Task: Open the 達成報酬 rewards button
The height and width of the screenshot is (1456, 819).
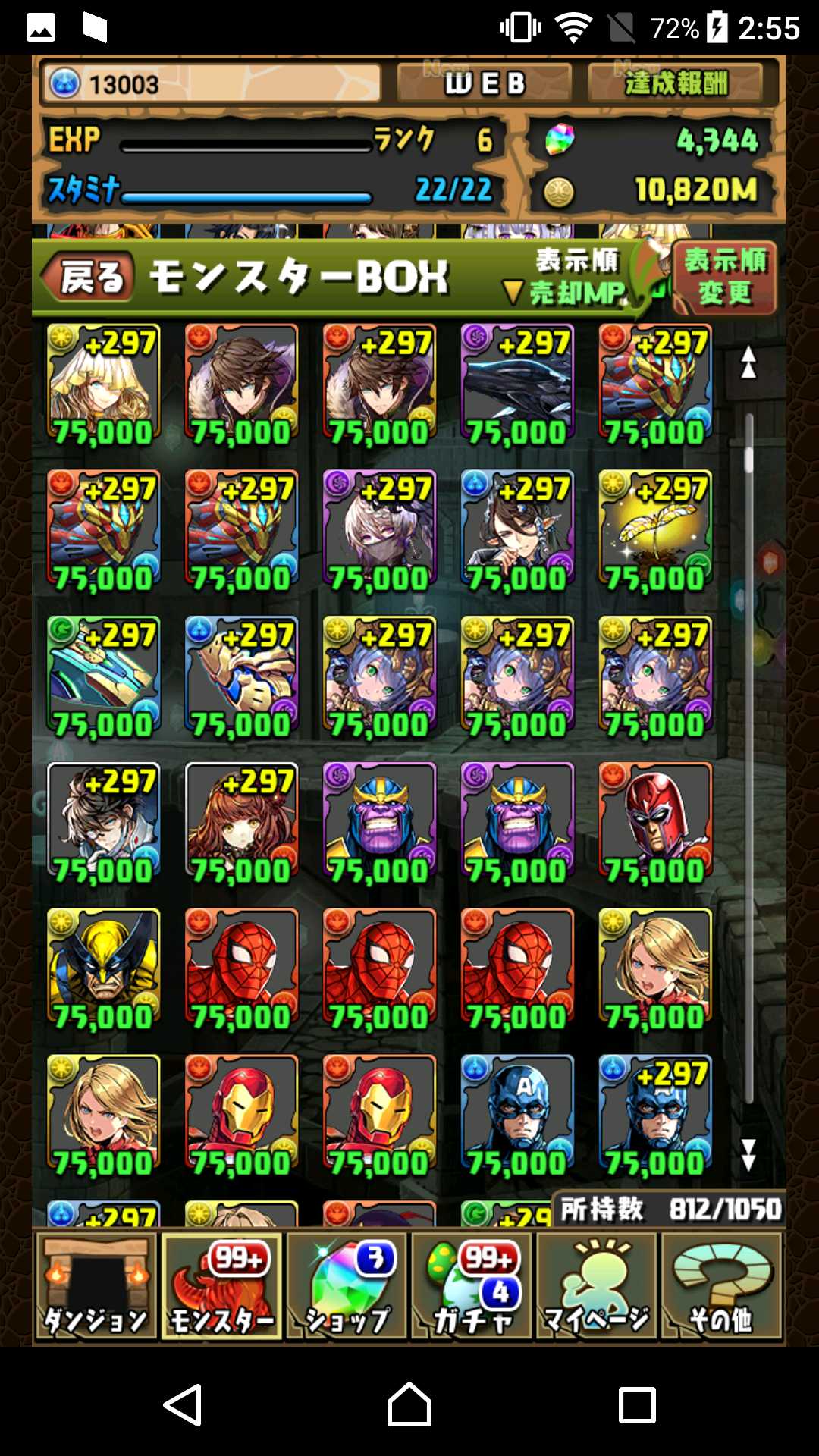Action: (675, 83)
